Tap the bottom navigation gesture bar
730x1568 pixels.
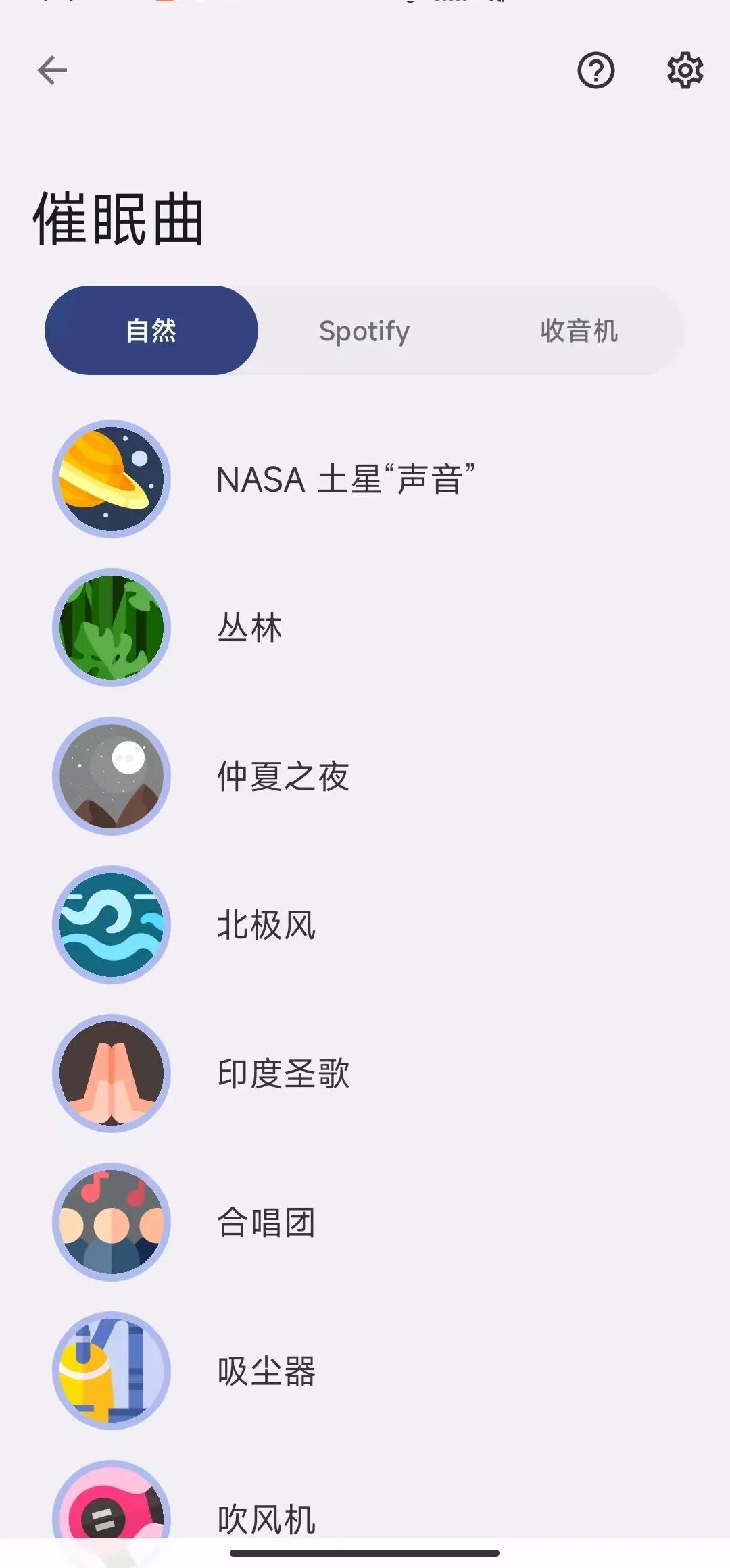point(365,1553)
